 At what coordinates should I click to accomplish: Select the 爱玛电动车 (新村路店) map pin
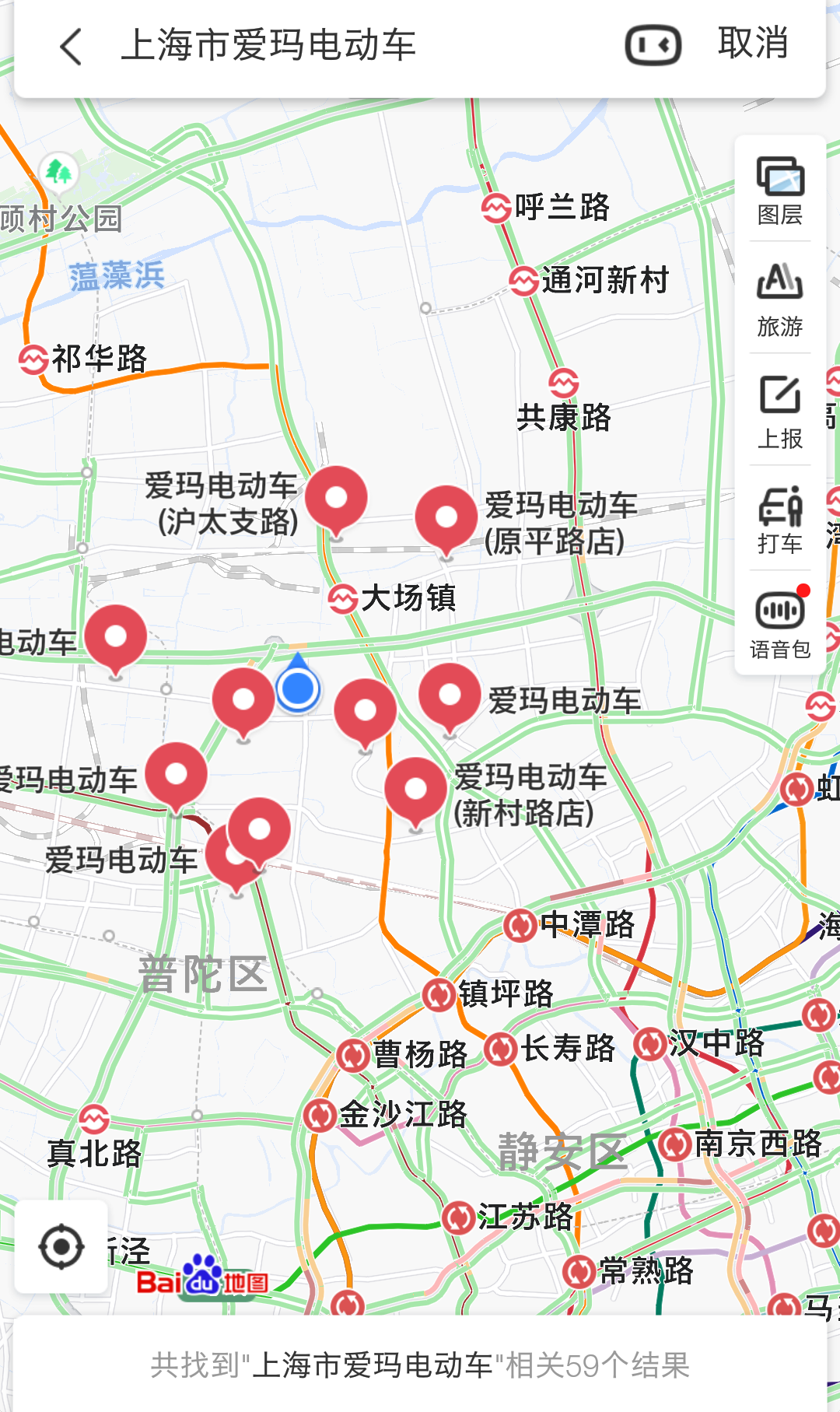415,790
